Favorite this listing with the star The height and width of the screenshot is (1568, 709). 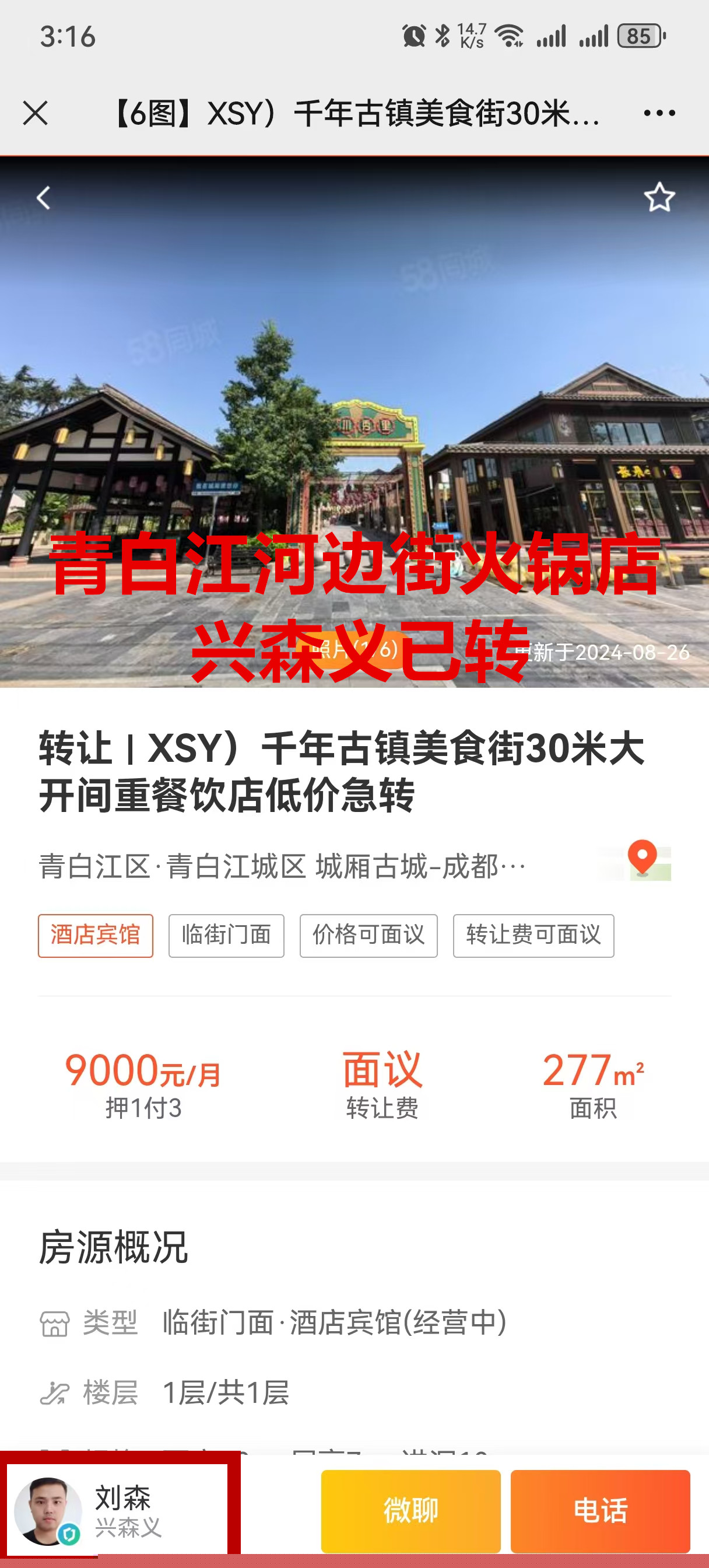tap(659, 197)
